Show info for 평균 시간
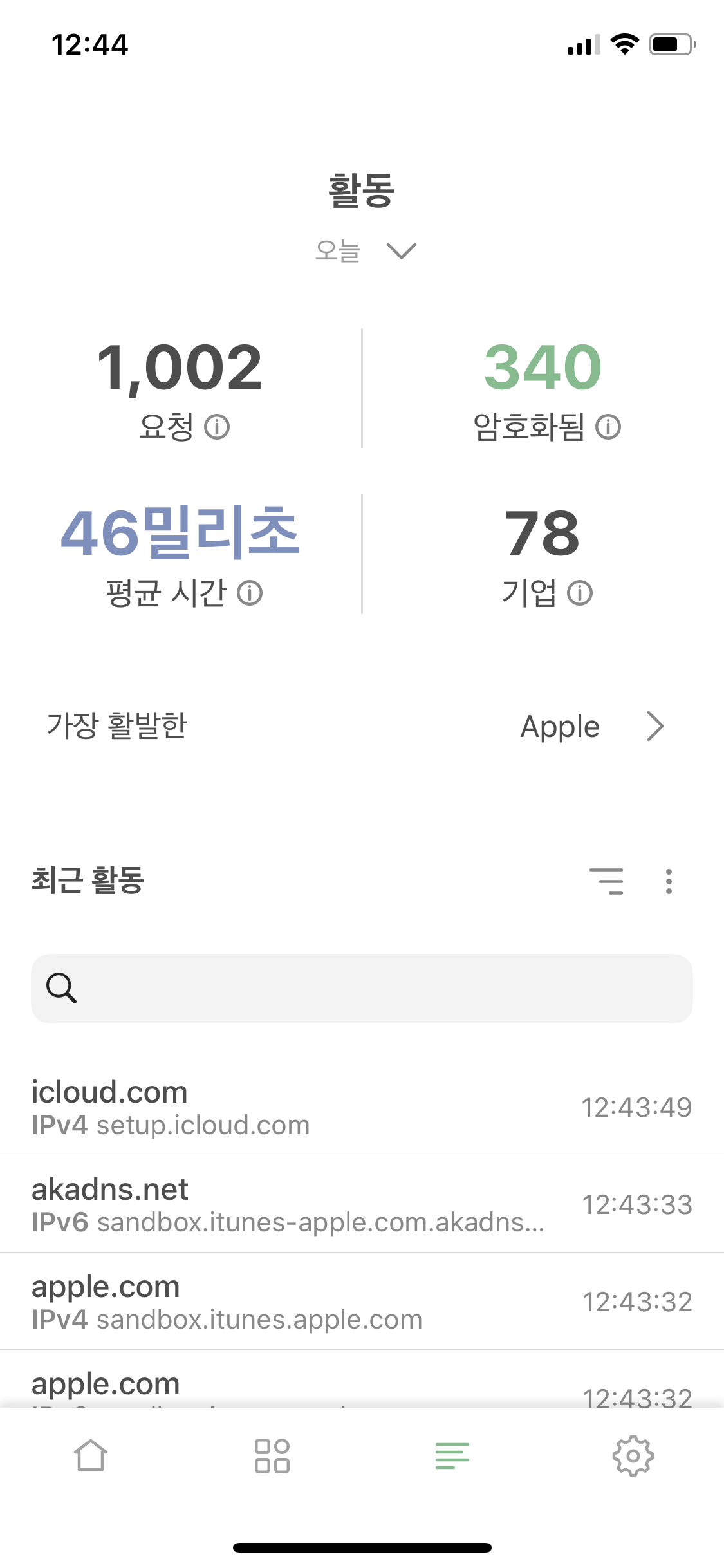The image size is (724, 1568). pos(250,593)
